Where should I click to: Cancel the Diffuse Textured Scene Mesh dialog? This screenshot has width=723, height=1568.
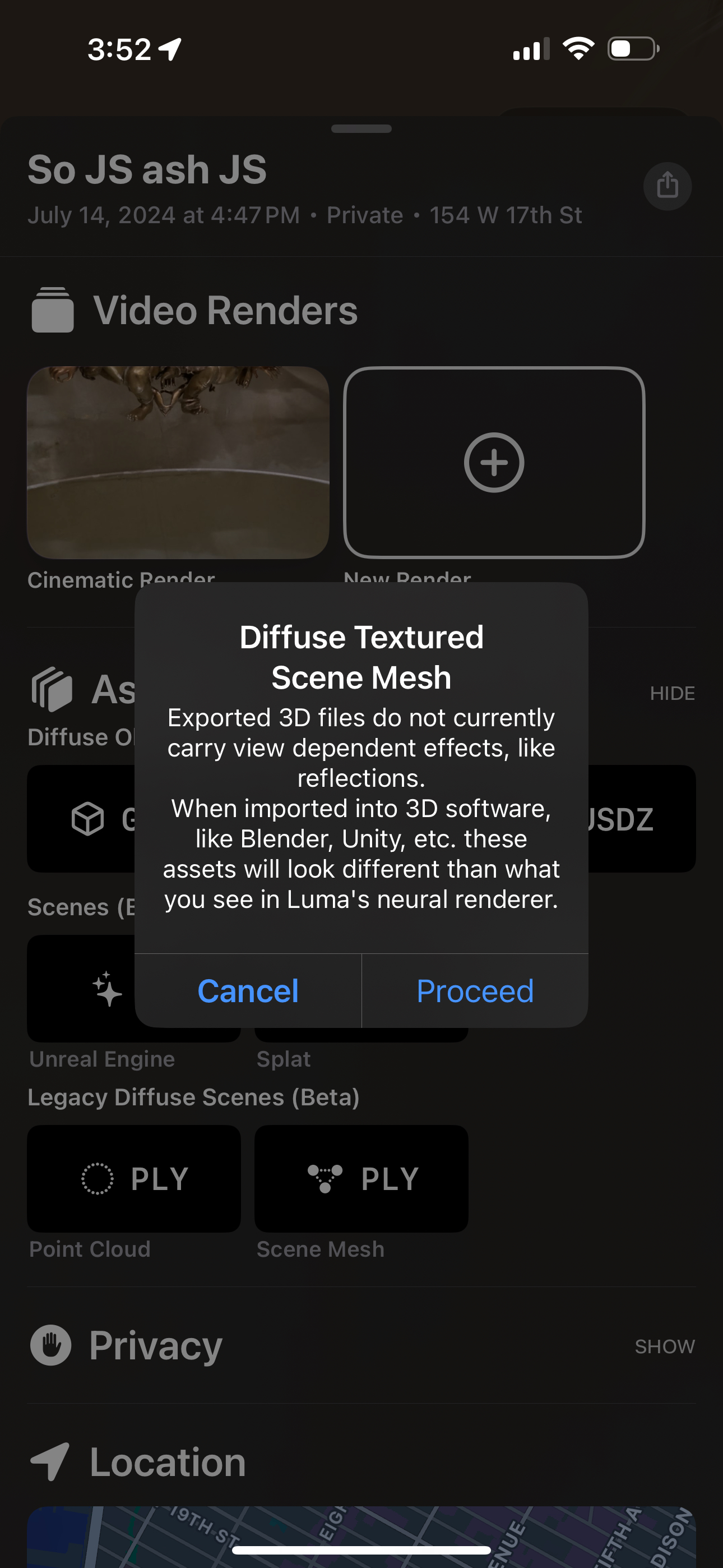click(x=248, y=991)
